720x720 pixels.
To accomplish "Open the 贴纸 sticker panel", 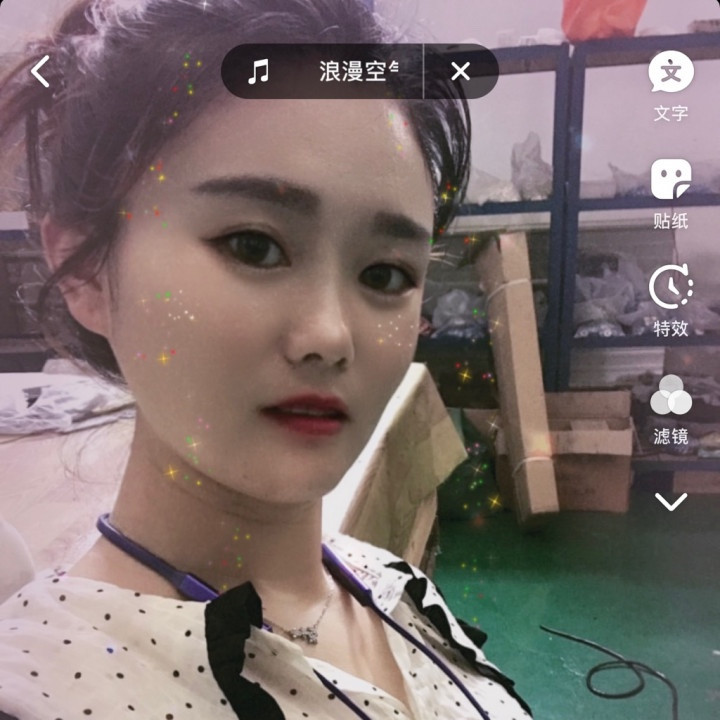I will tap(671, 192).
